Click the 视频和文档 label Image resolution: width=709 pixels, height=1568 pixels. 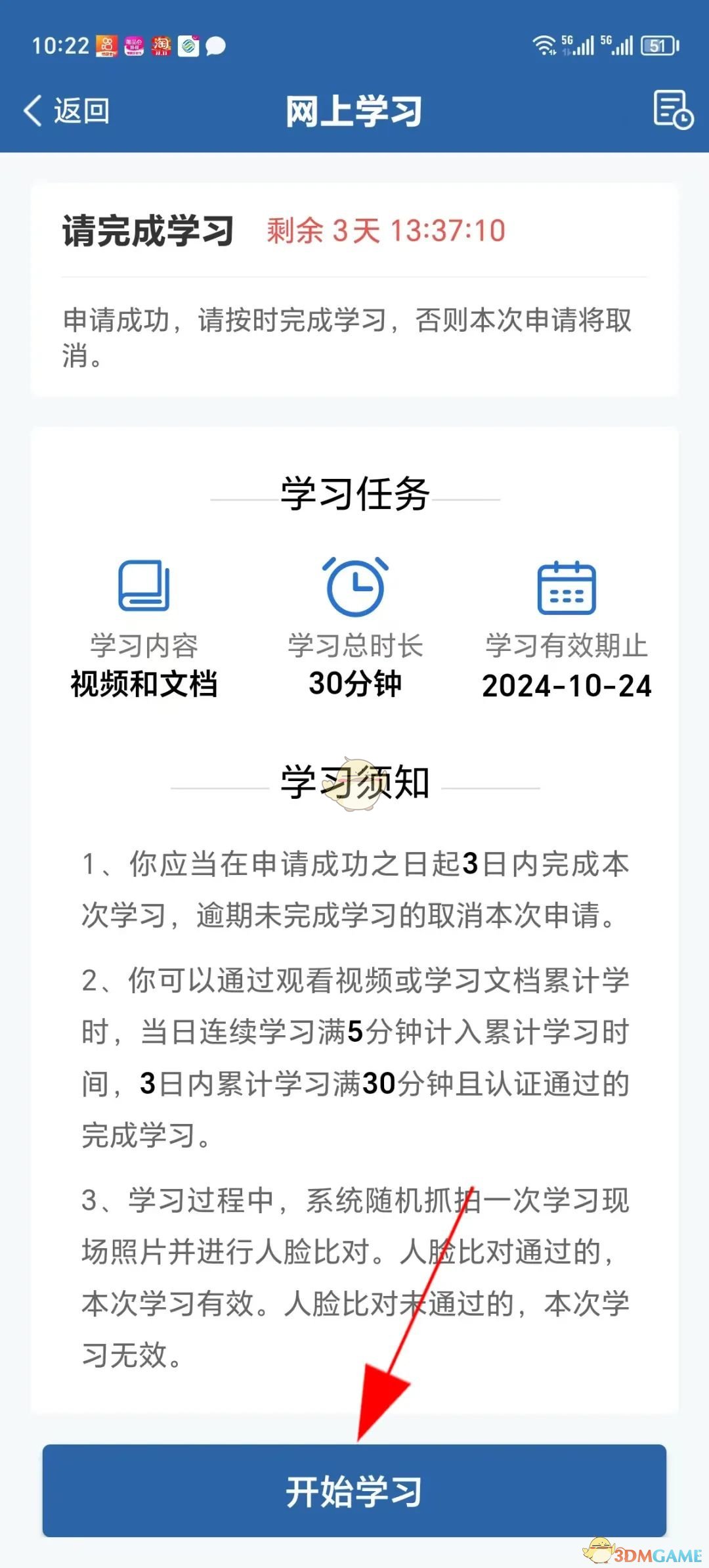144,686
